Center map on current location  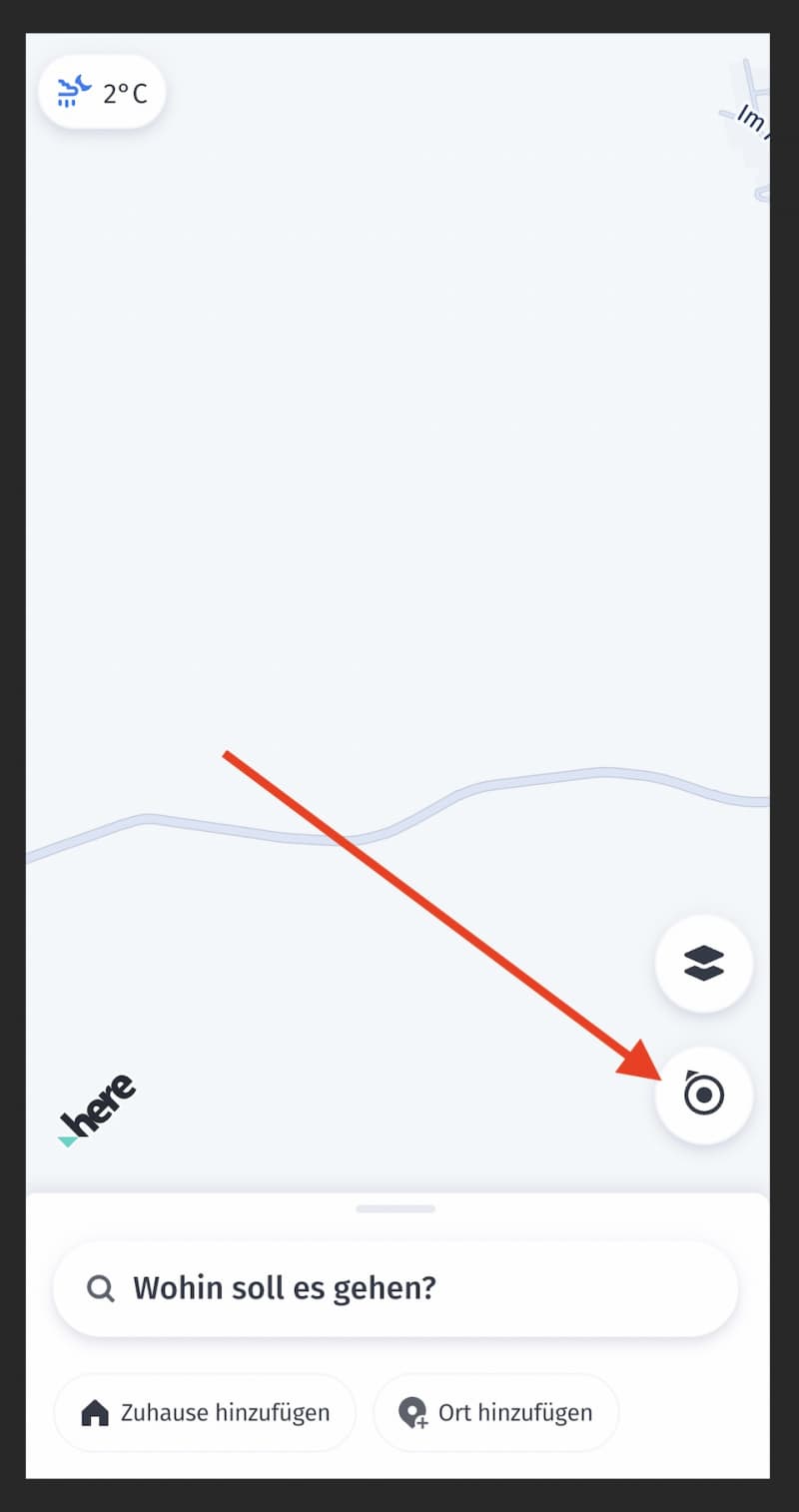click(x=703, y=1096)
